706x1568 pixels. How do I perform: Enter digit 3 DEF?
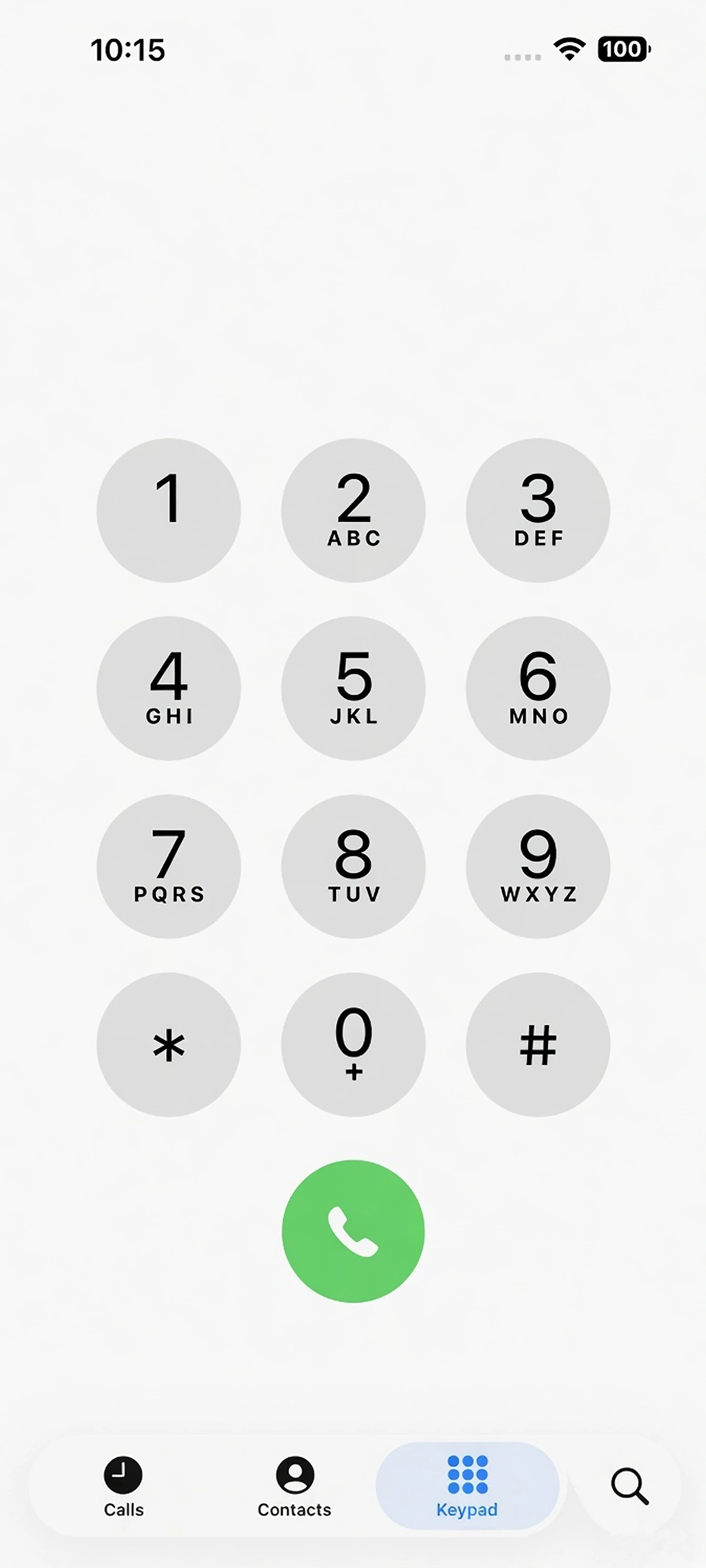538,510
